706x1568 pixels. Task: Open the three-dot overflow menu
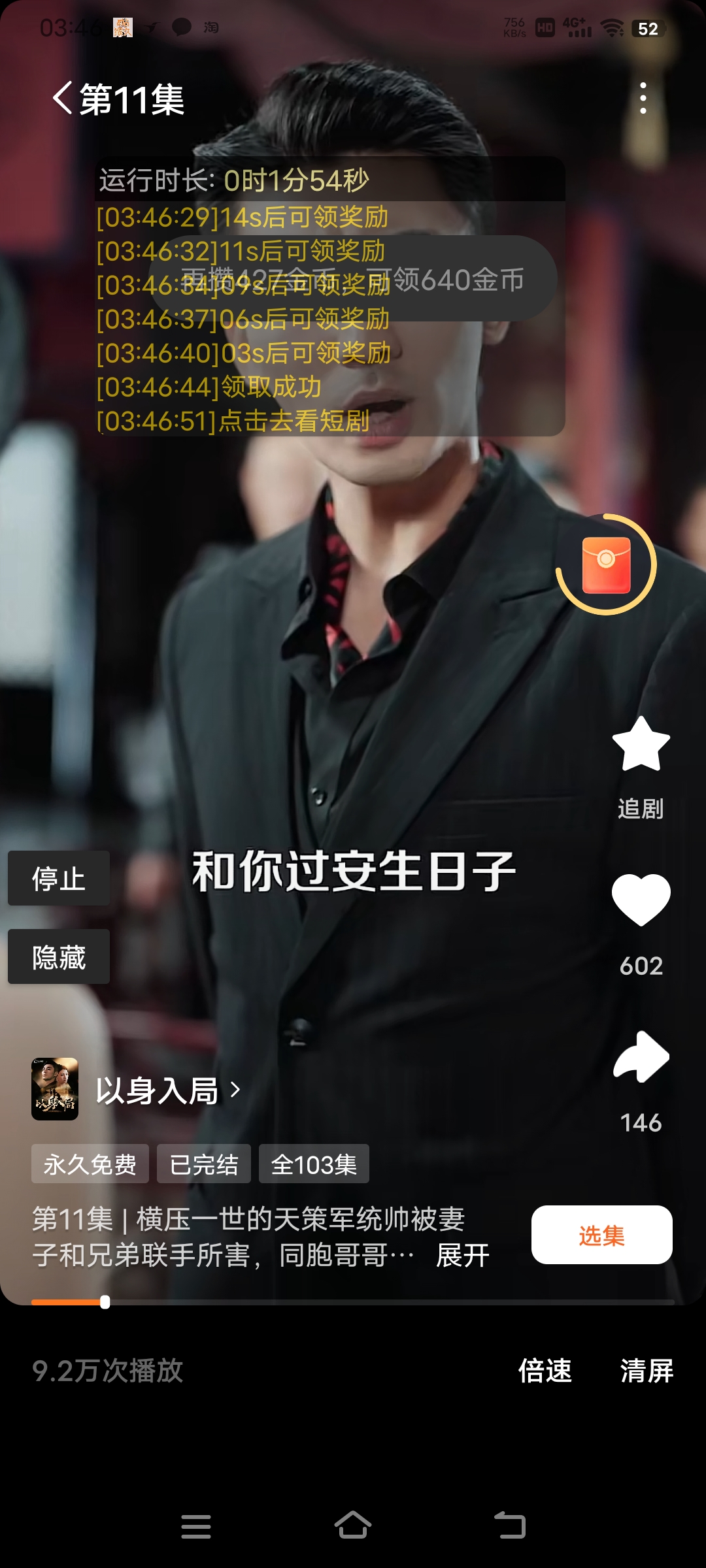tap(643, 98)
